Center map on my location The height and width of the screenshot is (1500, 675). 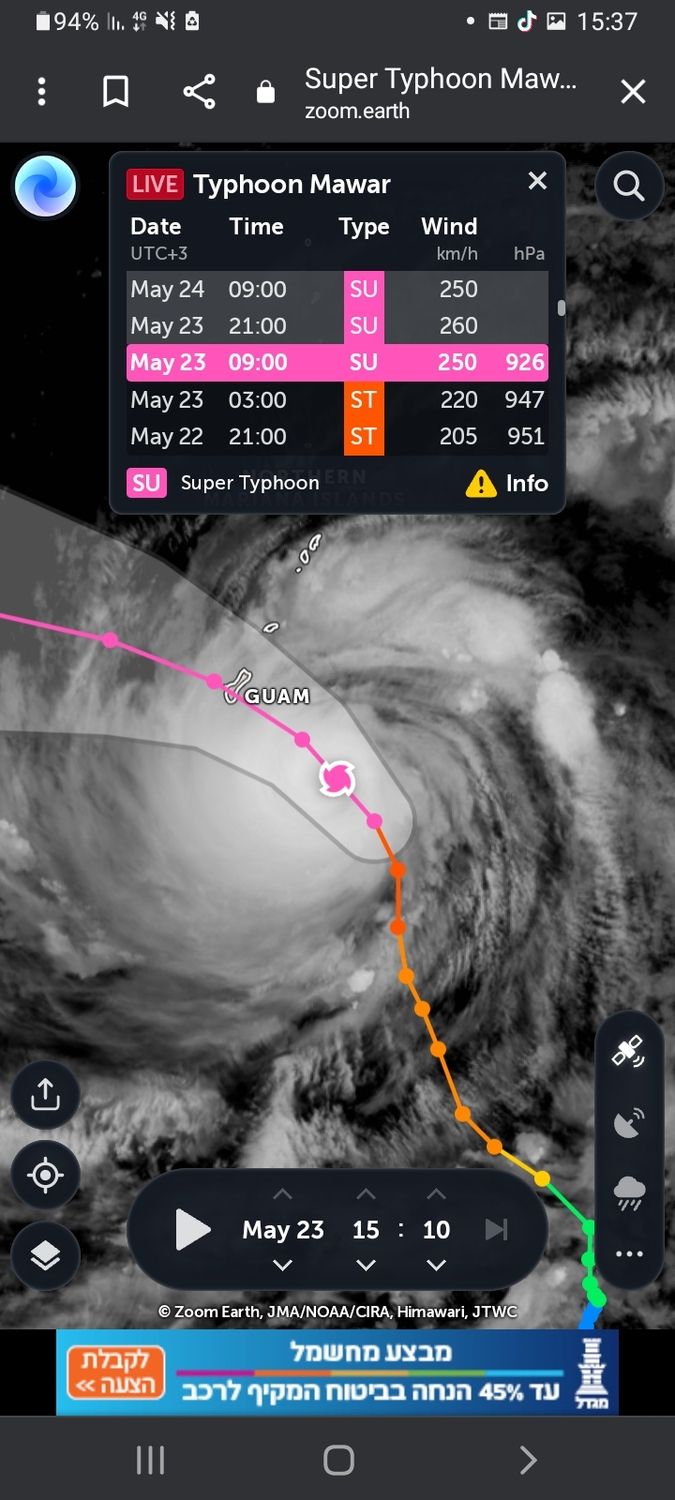pos(45,1175)
